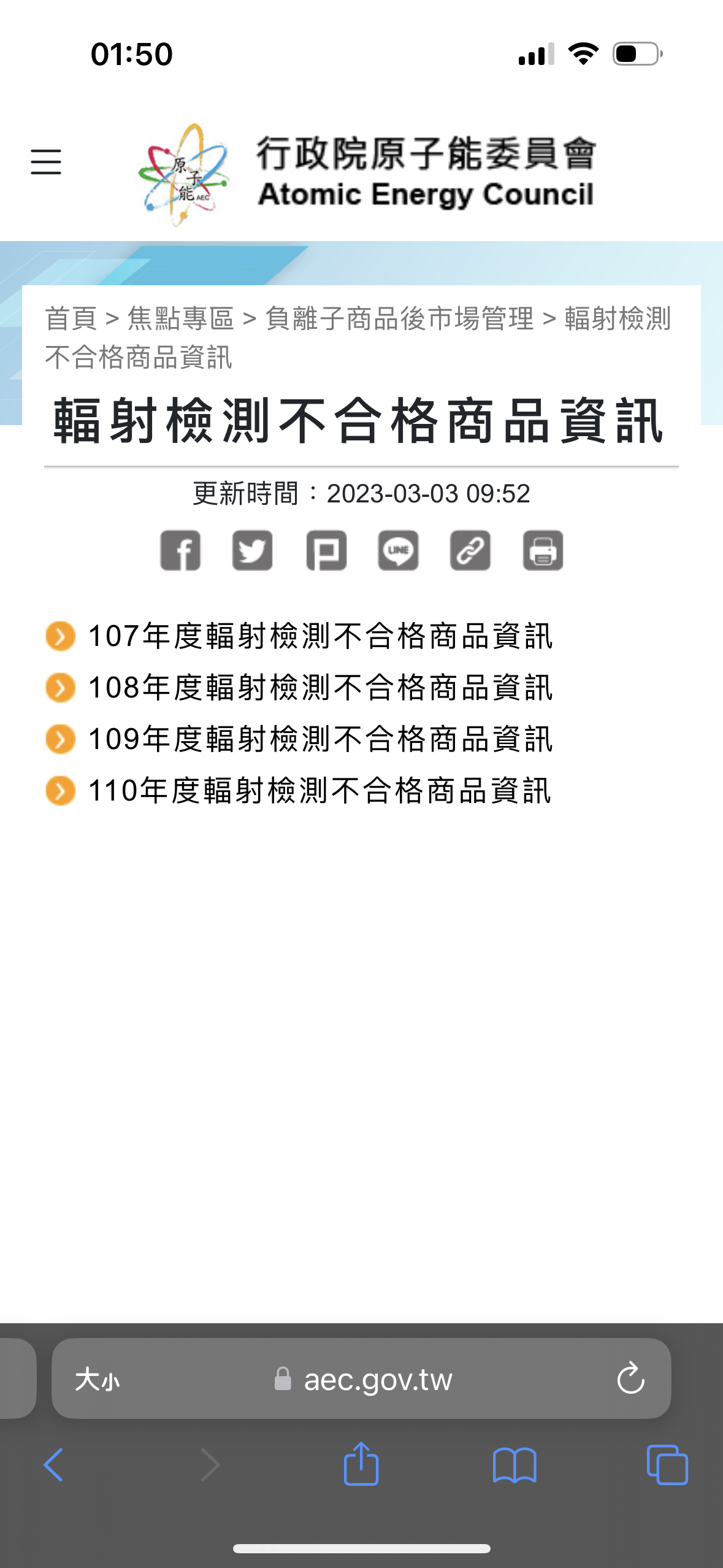The height and width of the screenshot is (1568, 723).
Task: Open the hamburger menu
Action: 46,162
